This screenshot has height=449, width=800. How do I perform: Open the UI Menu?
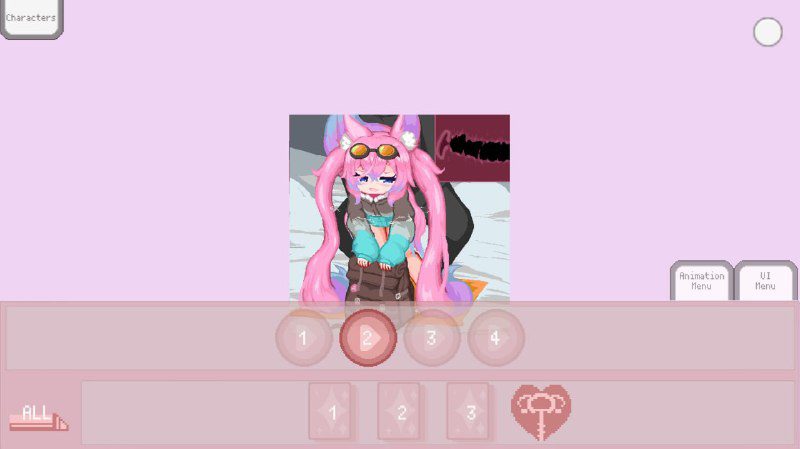click(765, 281)
